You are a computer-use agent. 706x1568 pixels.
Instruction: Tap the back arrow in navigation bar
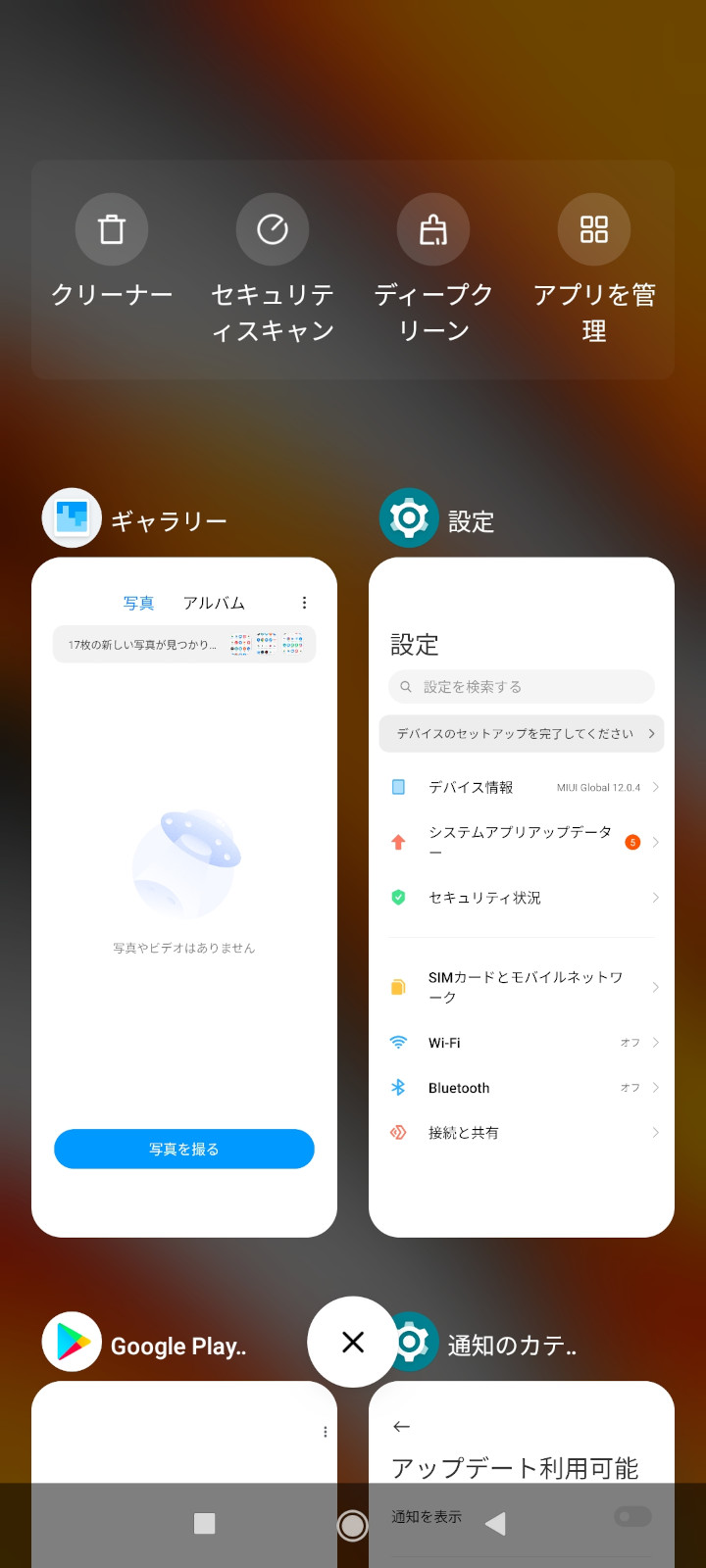pyautogui.click(x=496, y=1524)
